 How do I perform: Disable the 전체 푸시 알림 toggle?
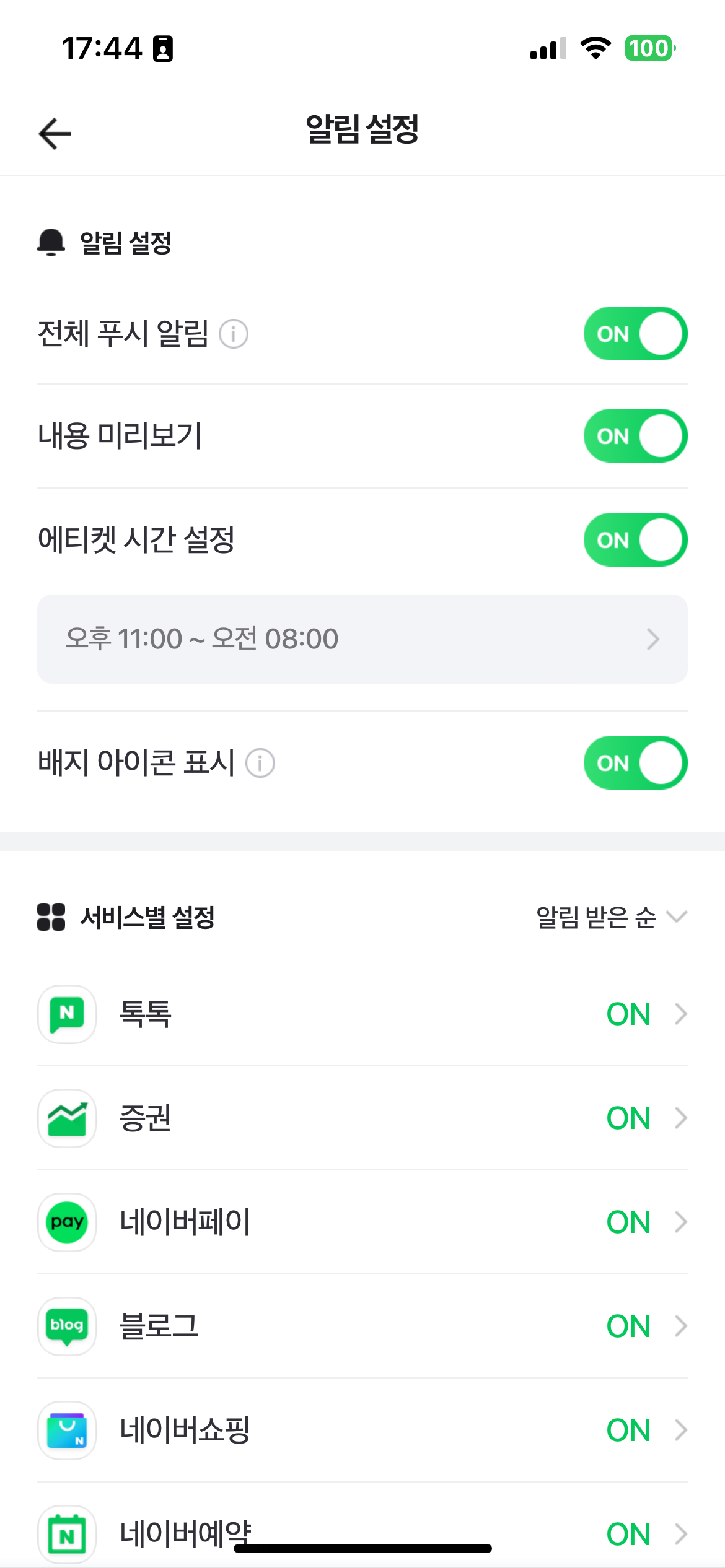(635, 334)
